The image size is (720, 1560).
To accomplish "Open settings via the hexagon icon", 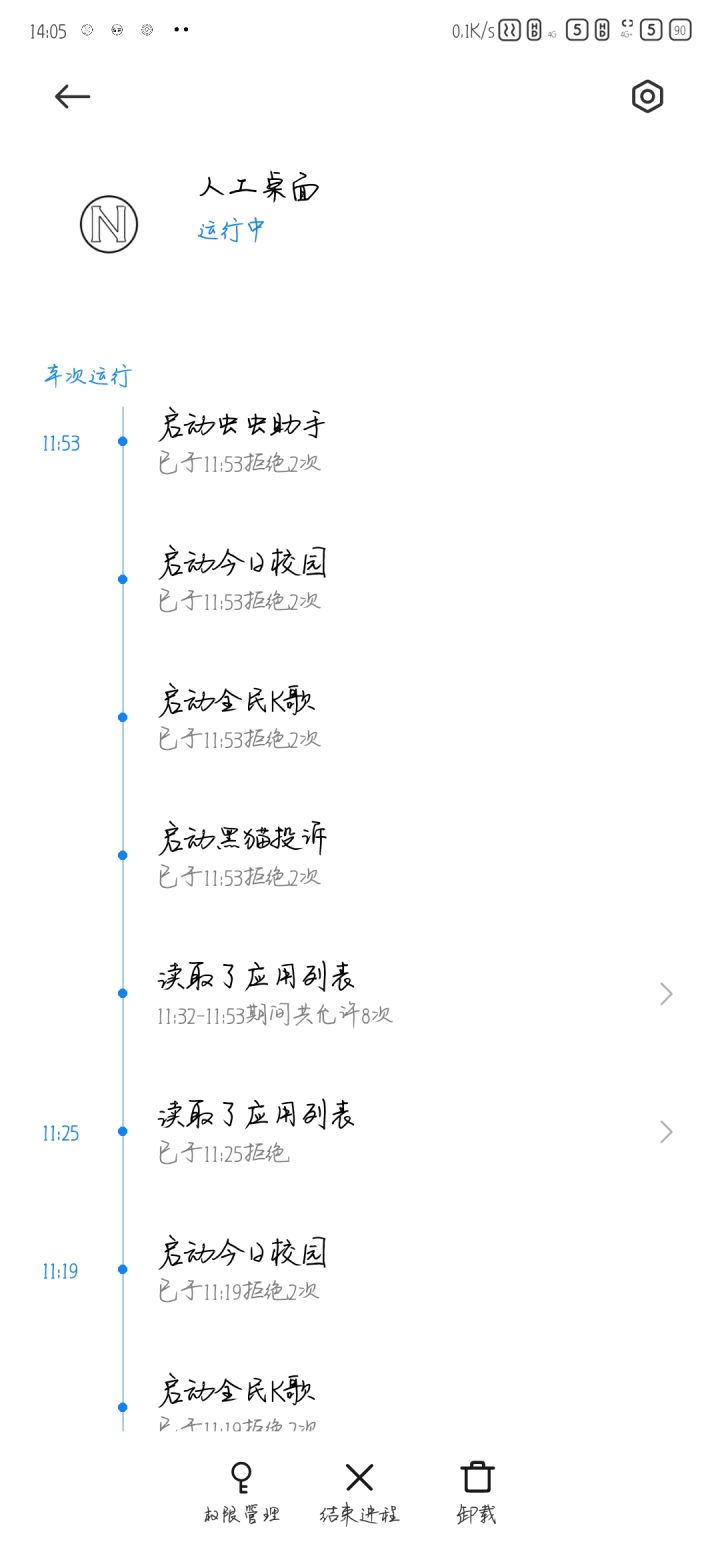I will pyautogui.click(x=647, y=96).
